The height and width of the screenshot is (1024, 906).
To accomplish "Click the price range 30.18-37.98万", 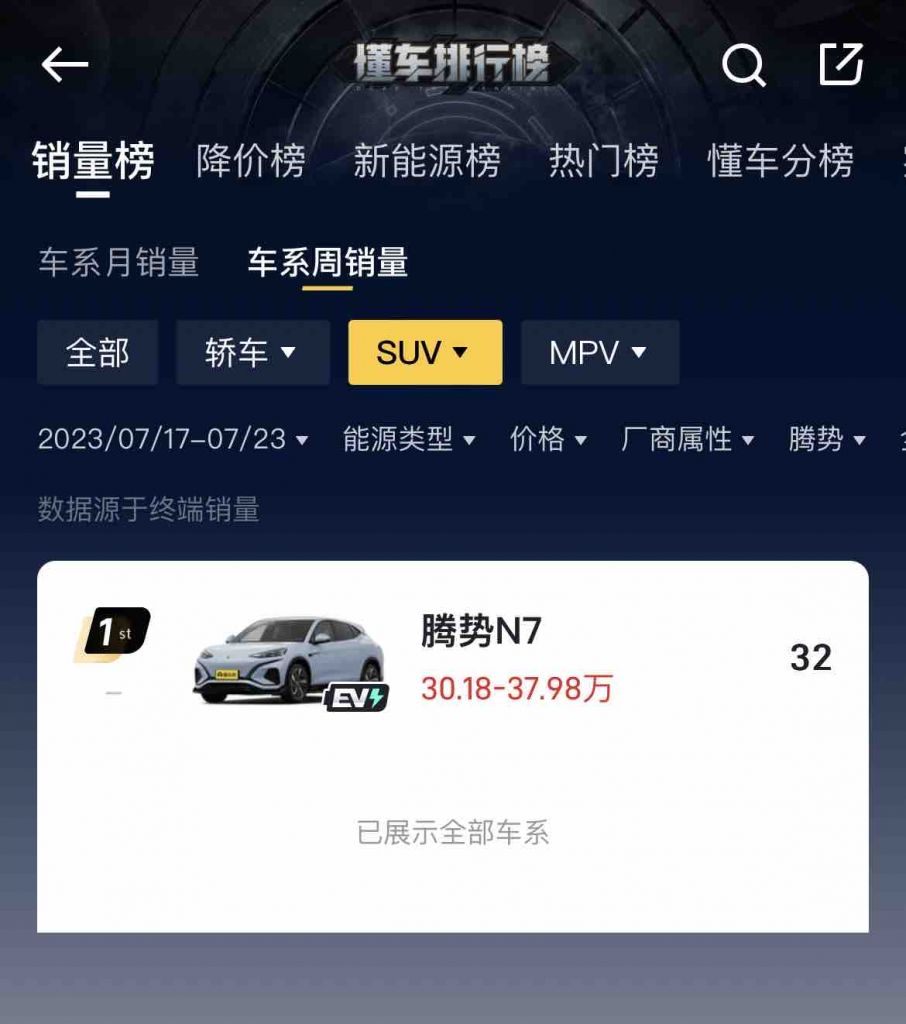I will point(517,688).
